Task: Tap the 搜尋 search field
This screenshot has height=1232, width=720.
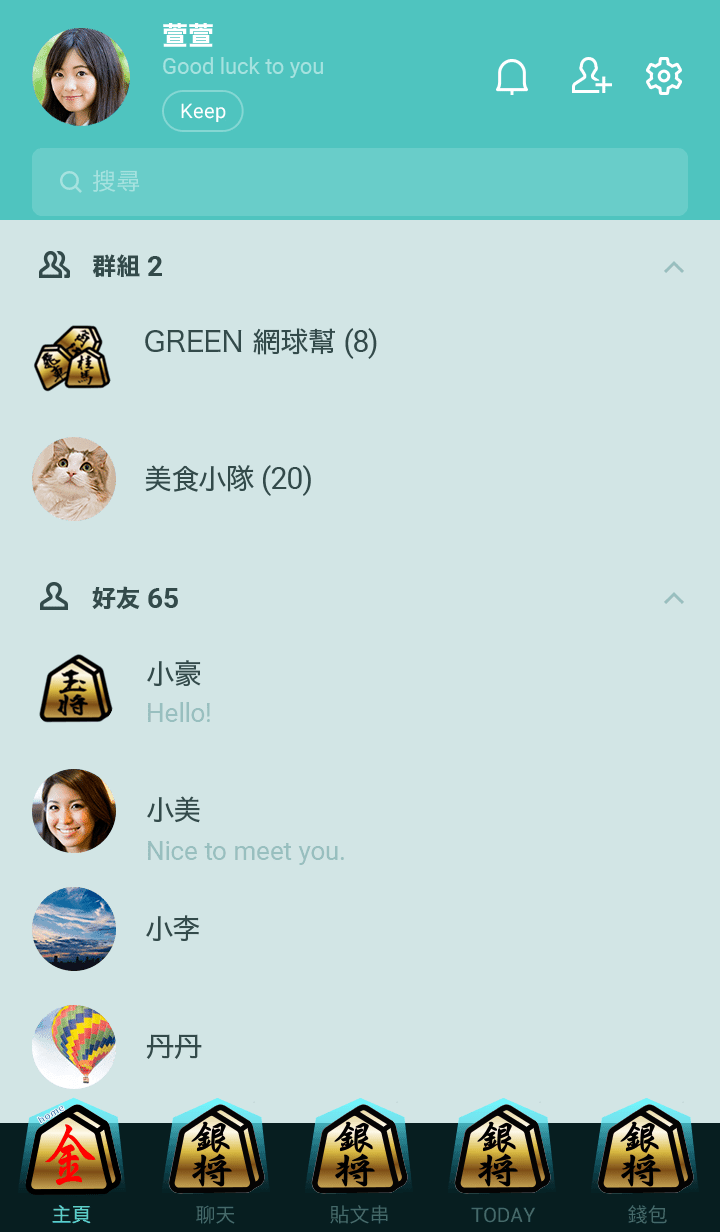Action: pos(360,182)
